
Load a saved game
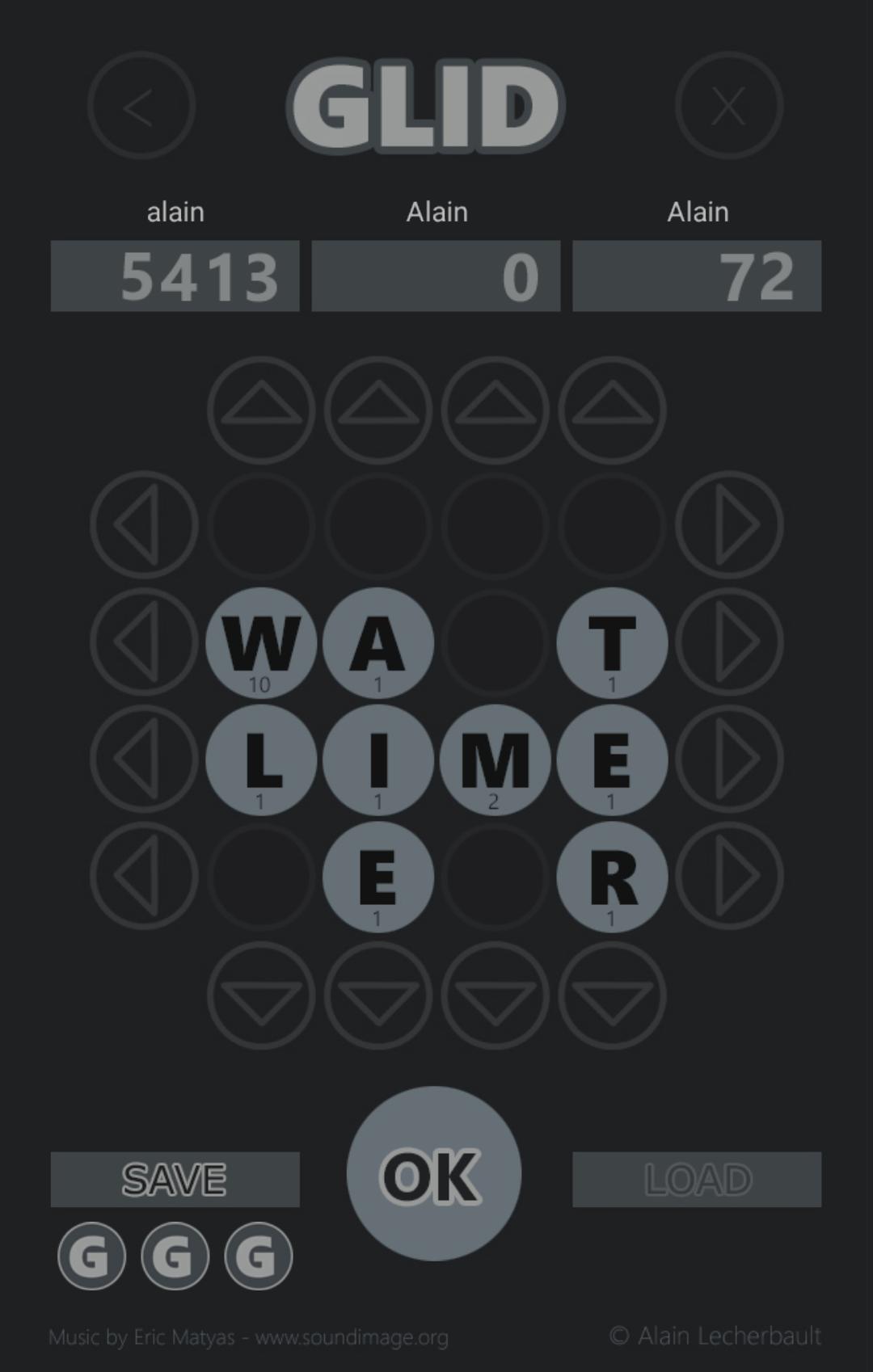[x=697, y=1180]
